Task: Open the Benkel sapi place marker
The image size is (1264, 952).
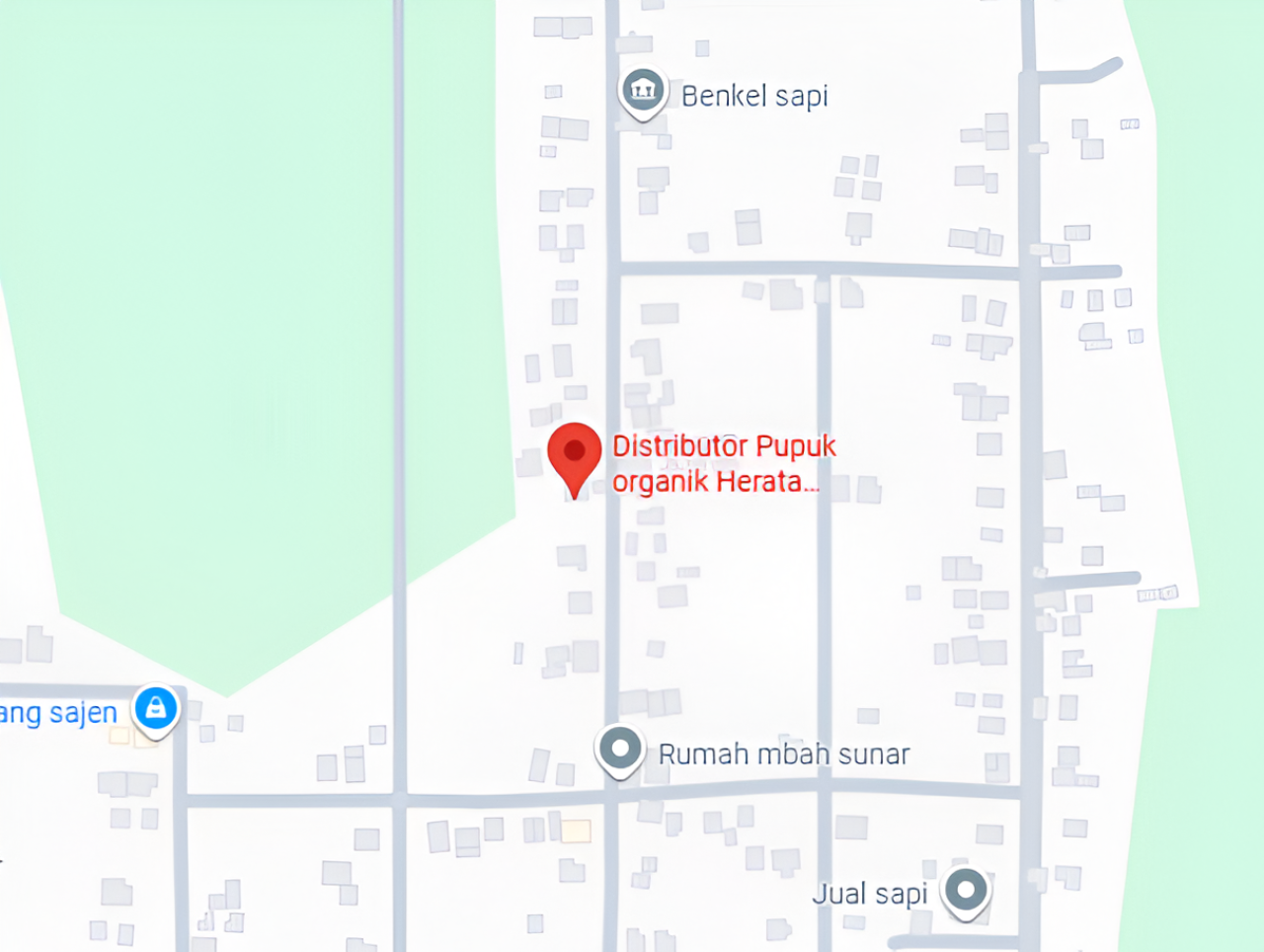Action: (x=643, y=91)
